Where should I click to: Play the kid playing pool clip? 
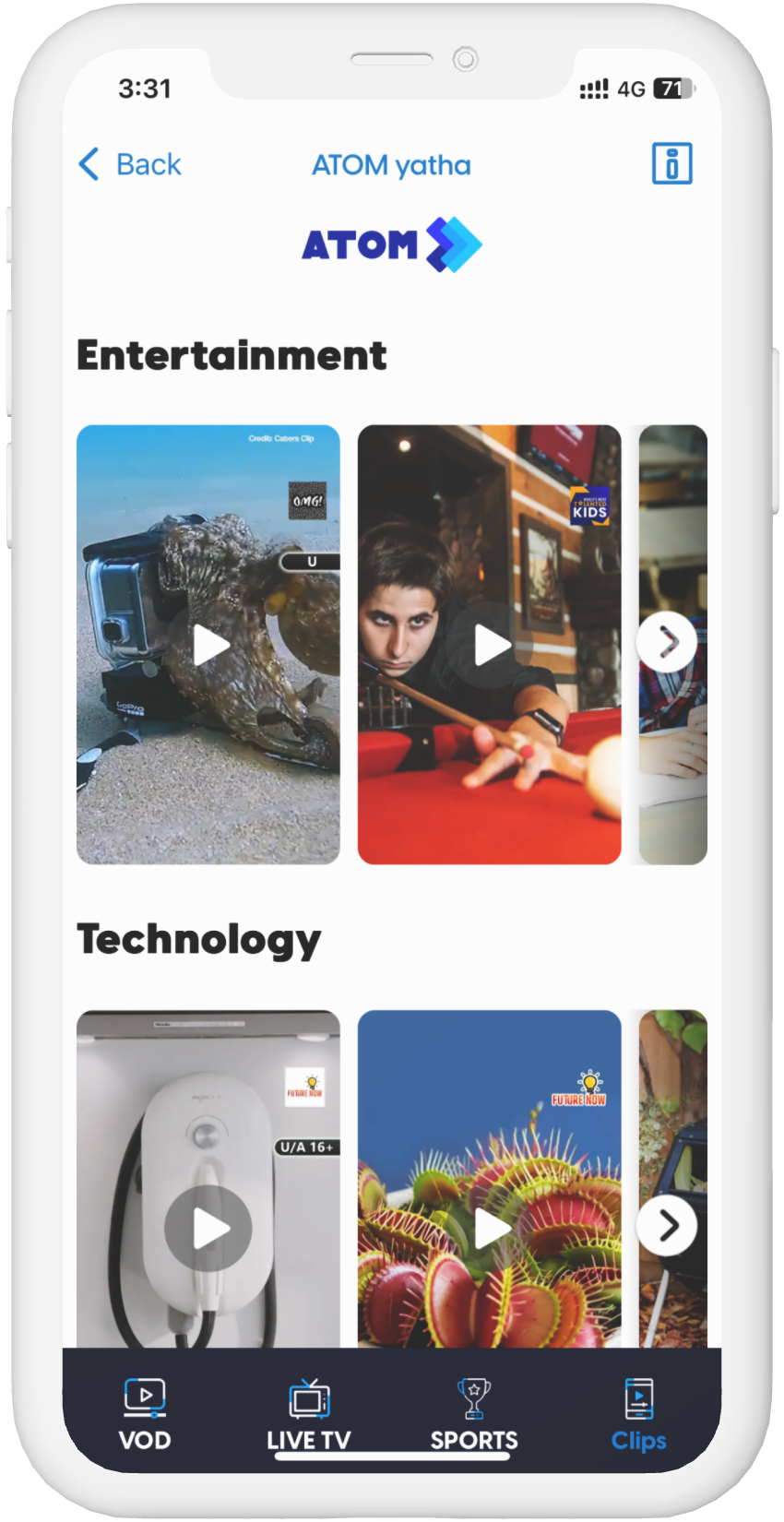(491, 645)
